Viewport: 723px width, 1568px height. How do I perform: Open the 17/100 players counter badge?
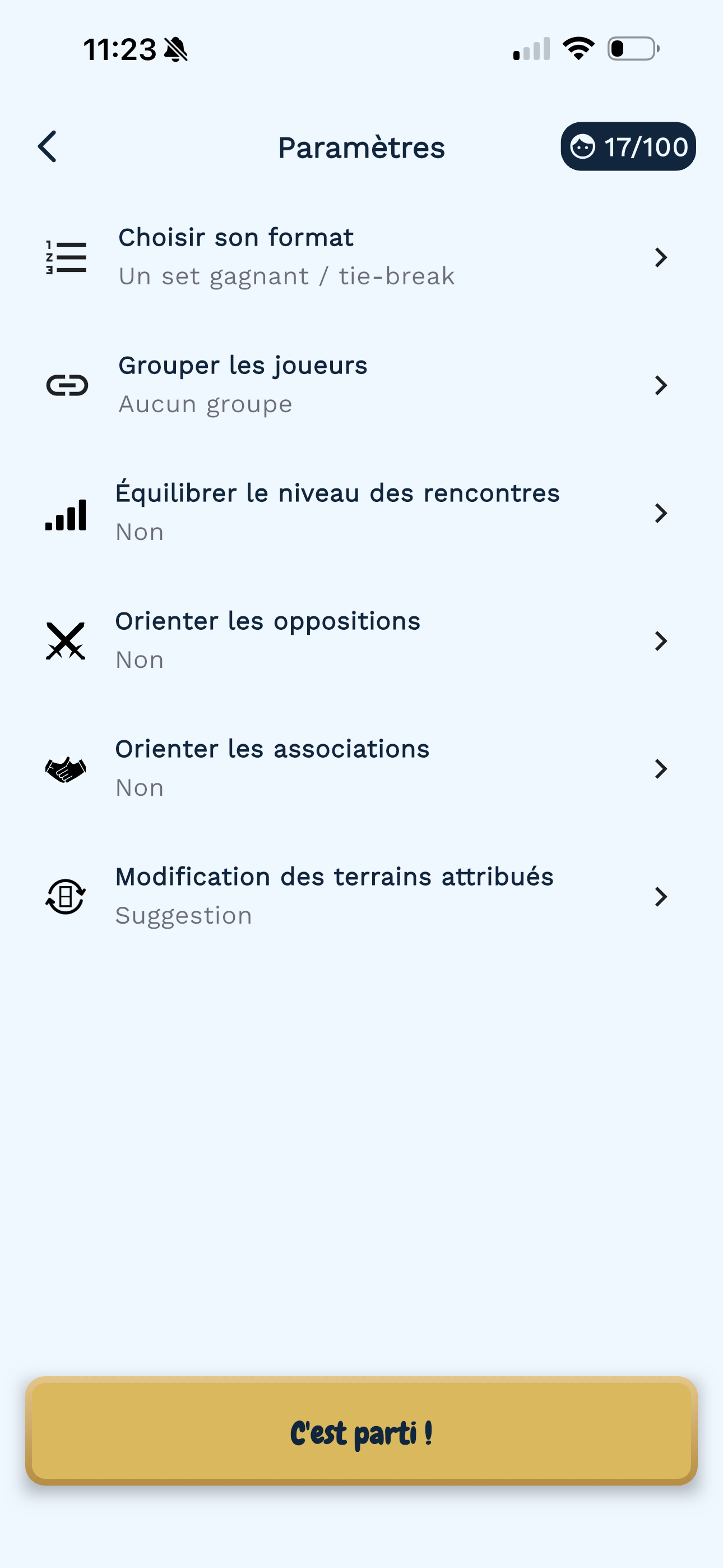(x=628, y=147)
